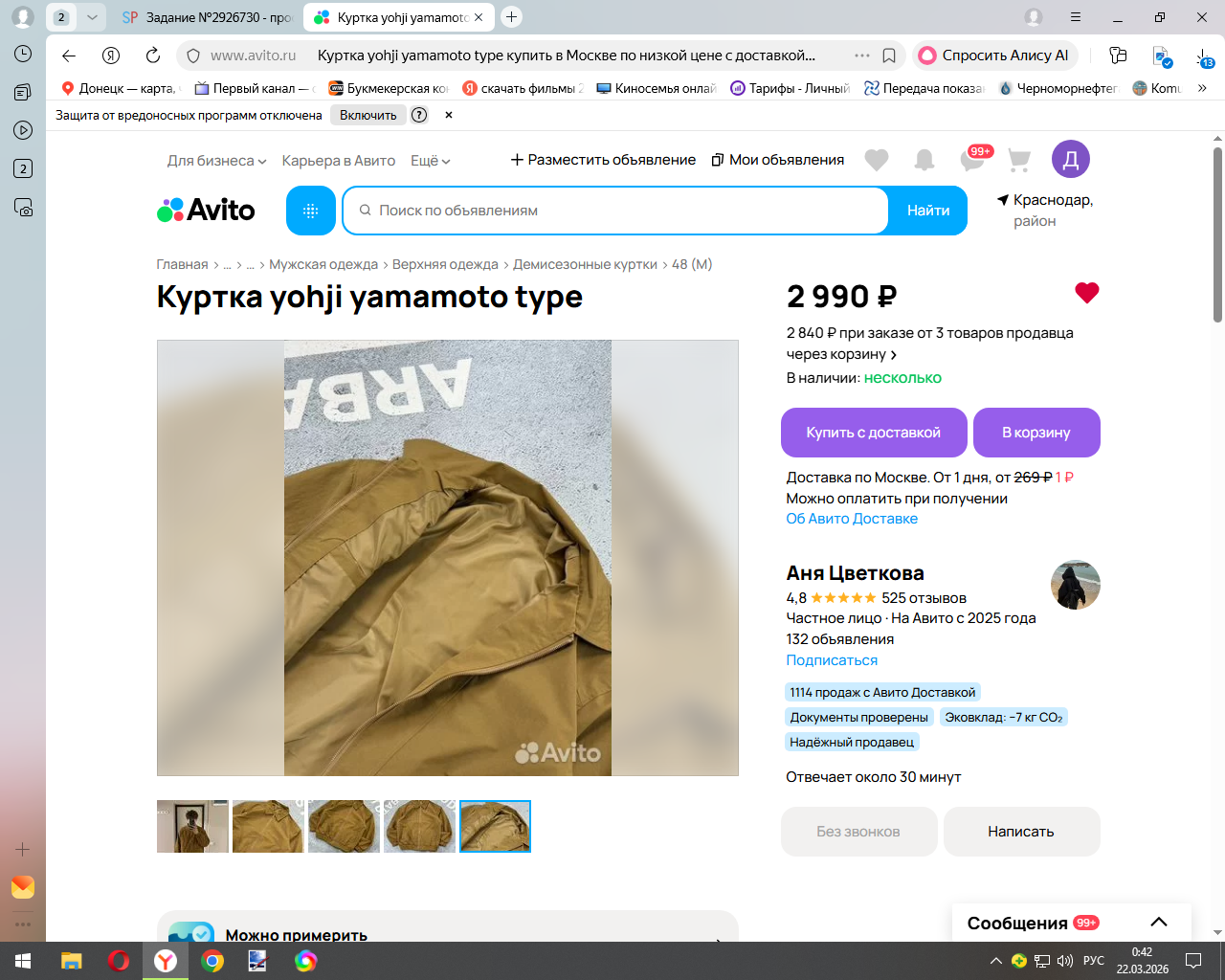This screenshot has width=1225, height=980.
Task: Add the jacket to cart with В корзину
Action: [x=1036, y=433]
